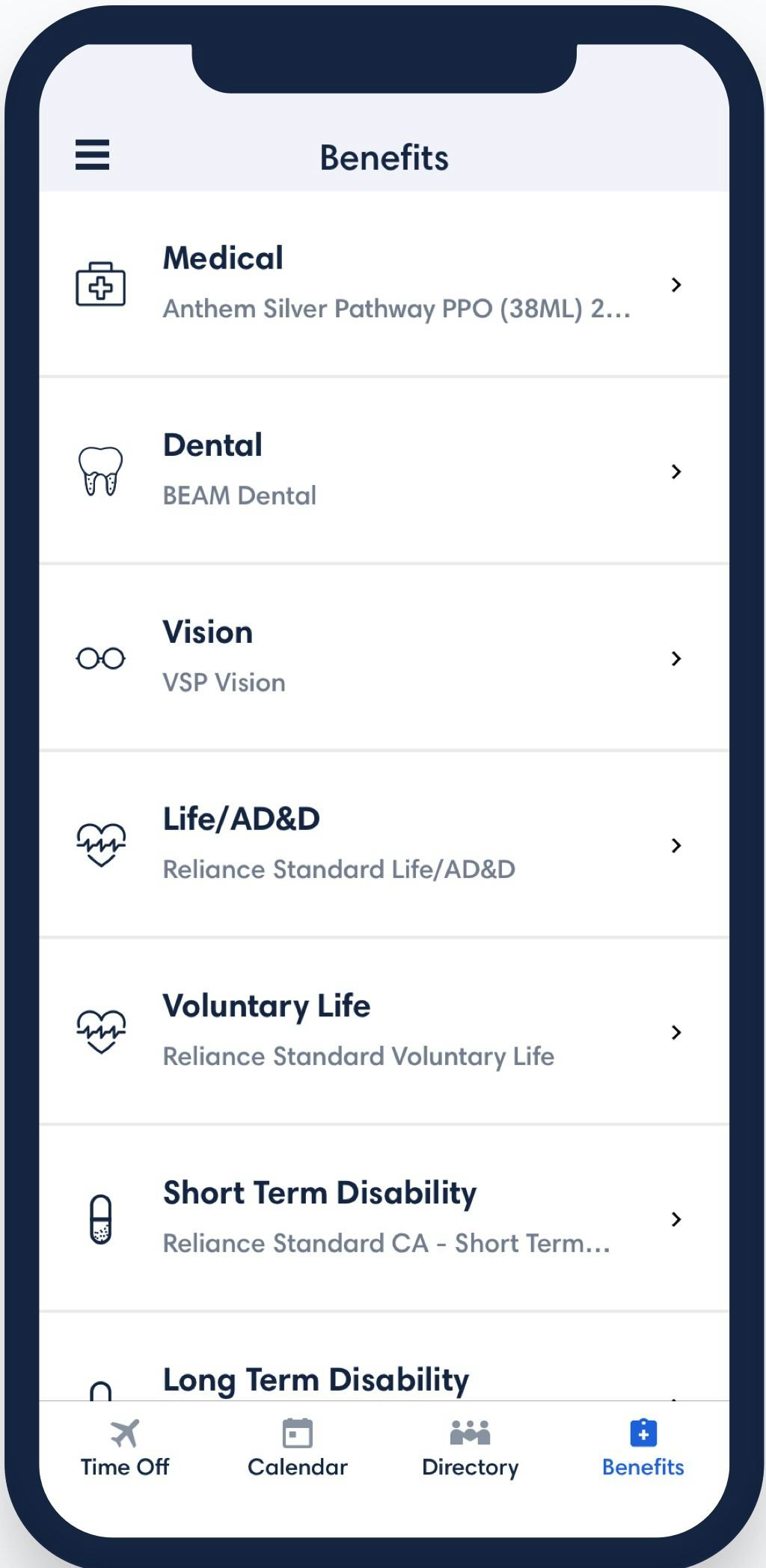Click the Medical first-aid kit icon

[100, 286]
